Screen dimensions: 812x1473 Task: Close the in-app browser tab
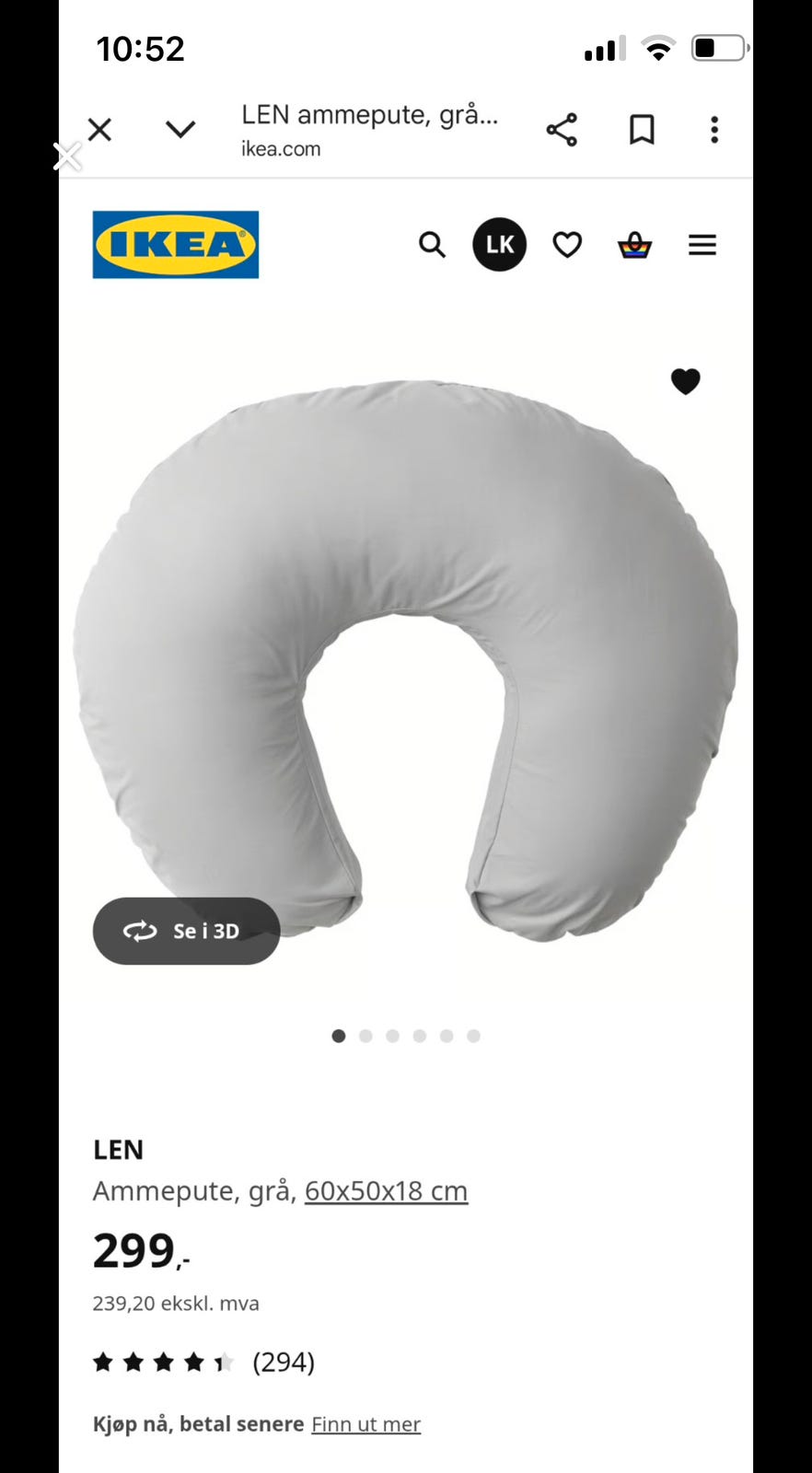tap(99, 130)
